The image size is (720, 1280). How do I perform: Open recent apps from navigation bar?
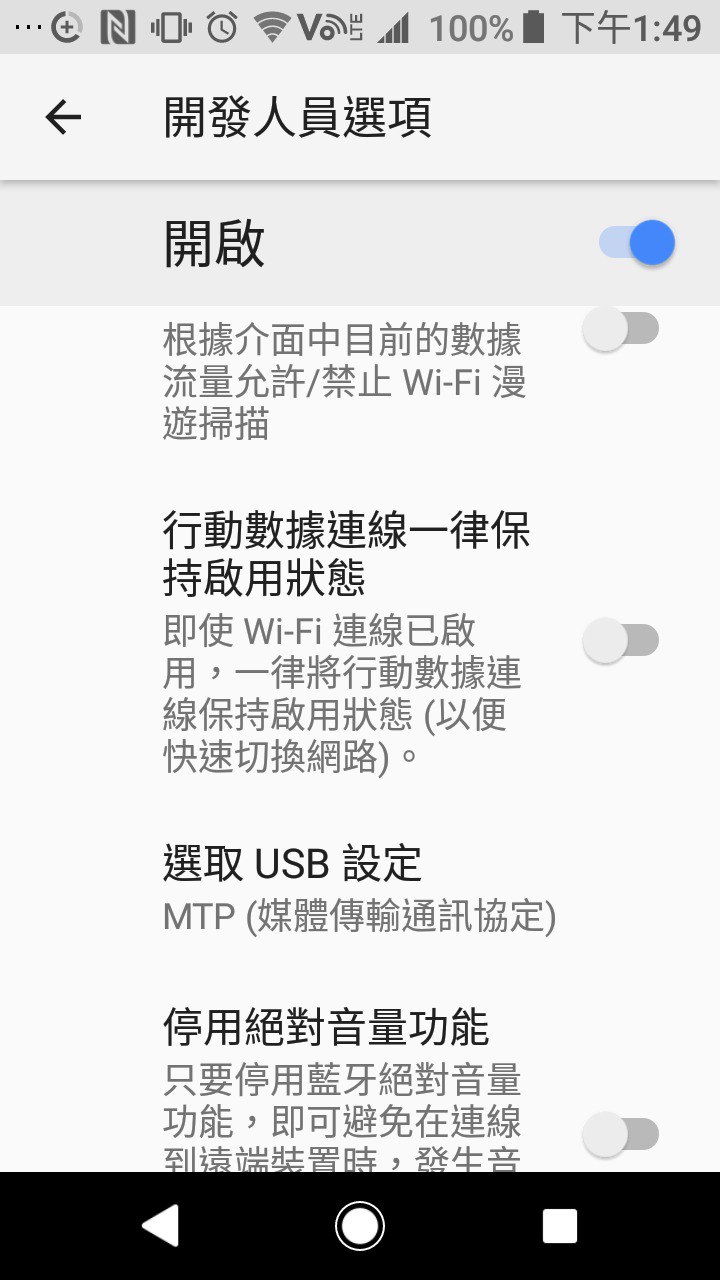(x=560, y=1226)
